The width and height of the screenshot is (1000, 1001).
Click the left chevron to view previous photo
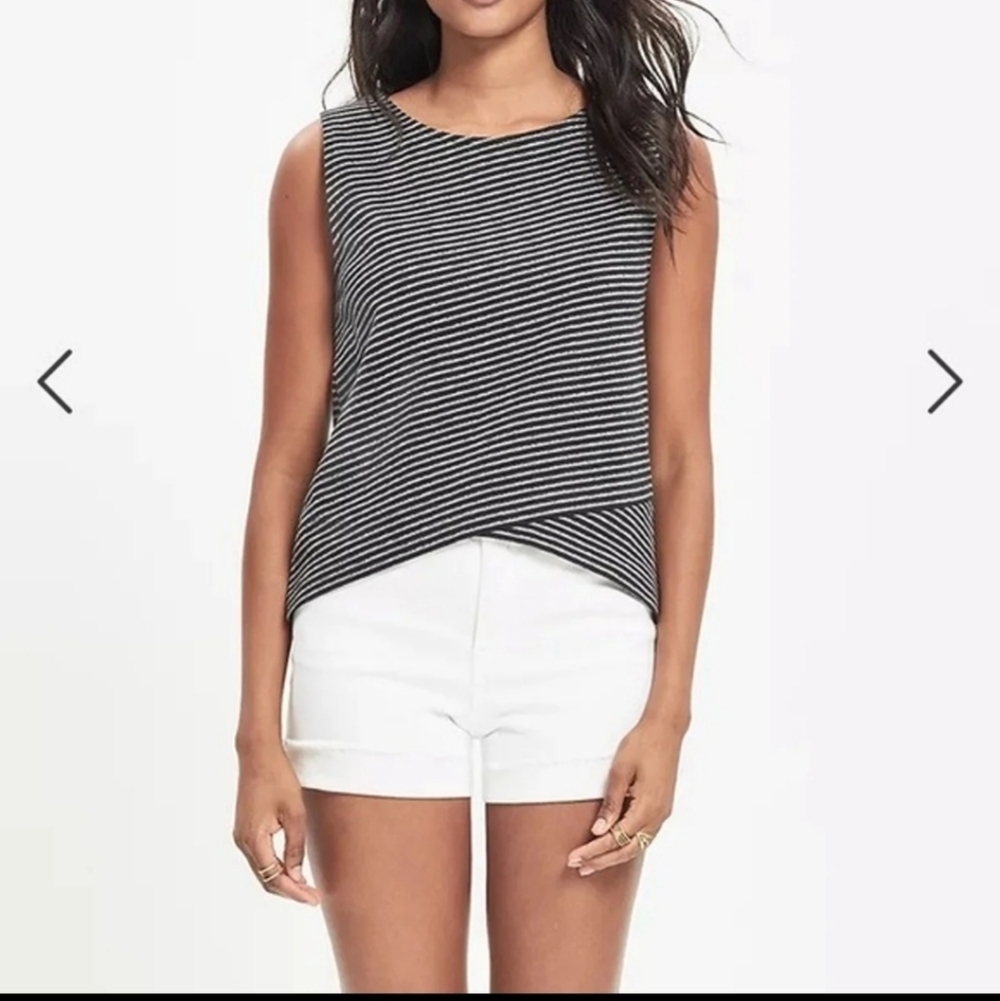[57, 380]
